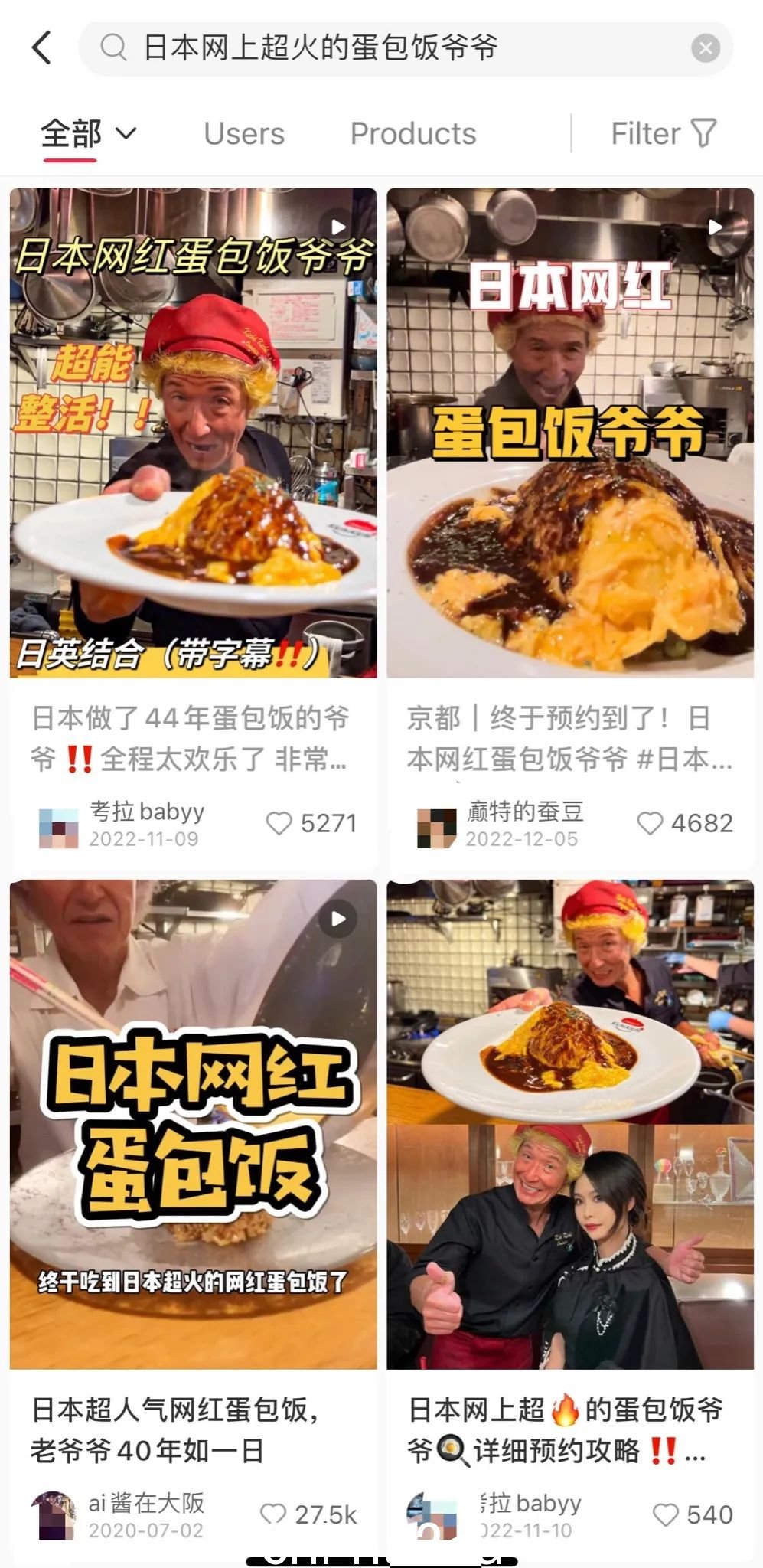Go back using the back arrow

[42, 47]
